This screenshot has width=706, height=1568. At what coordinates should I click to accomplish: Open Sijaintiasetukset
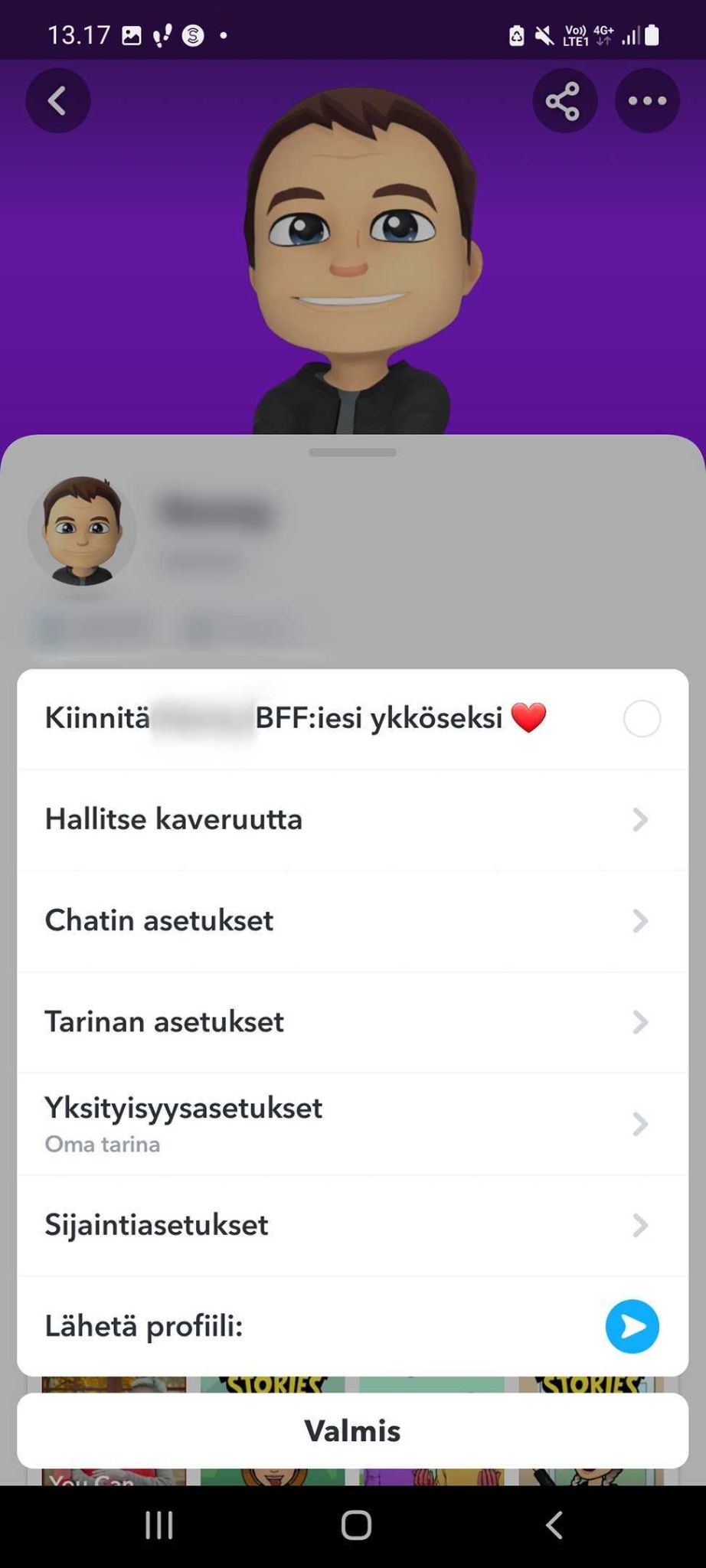tap(352, 1225)
